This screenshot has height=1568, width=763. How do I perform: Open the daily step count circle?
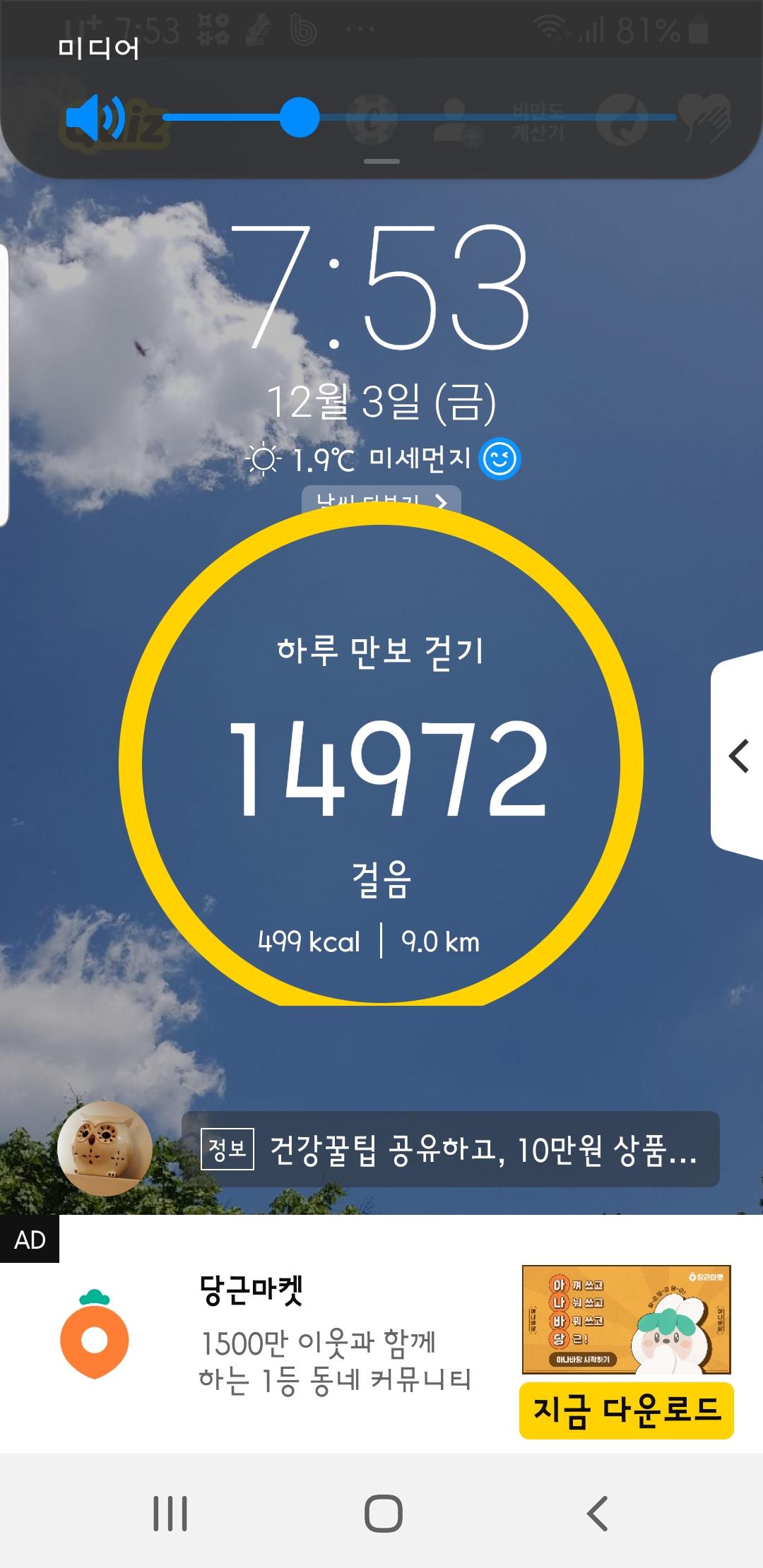(x=381, y=766)
